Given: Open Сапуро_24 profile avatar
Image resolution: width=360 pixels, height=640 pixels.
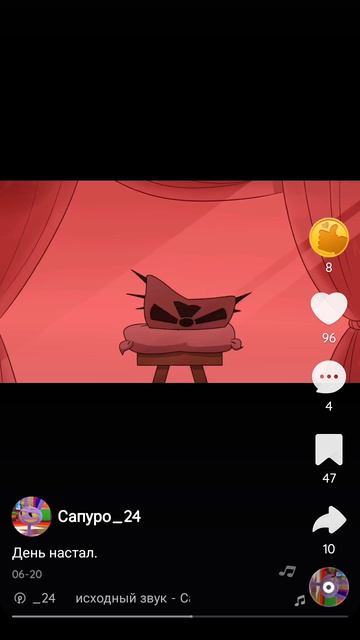Looking at the screenshot, I should click(31, 516).
